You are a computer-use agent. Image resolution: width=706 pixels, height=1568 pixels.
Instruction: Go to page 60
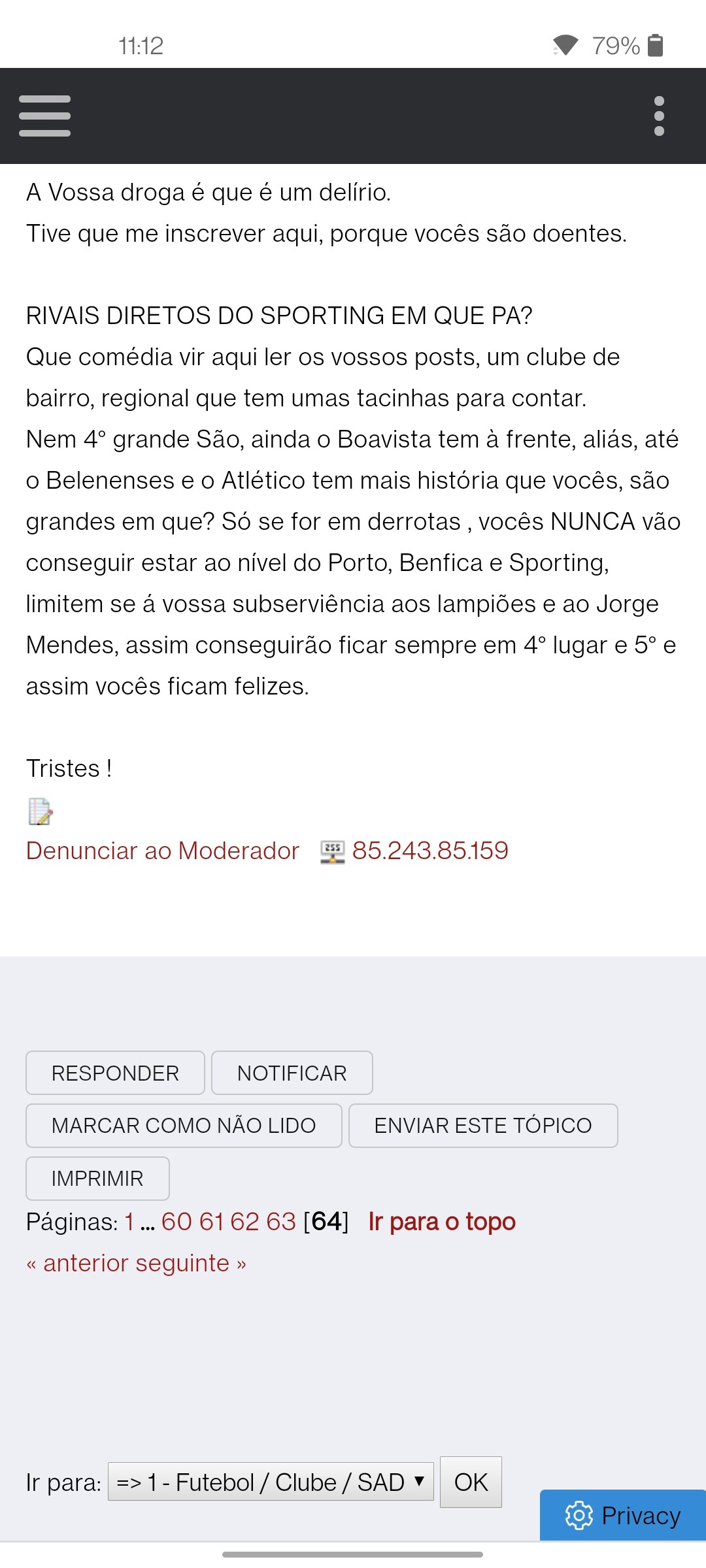click(176, 1222)
